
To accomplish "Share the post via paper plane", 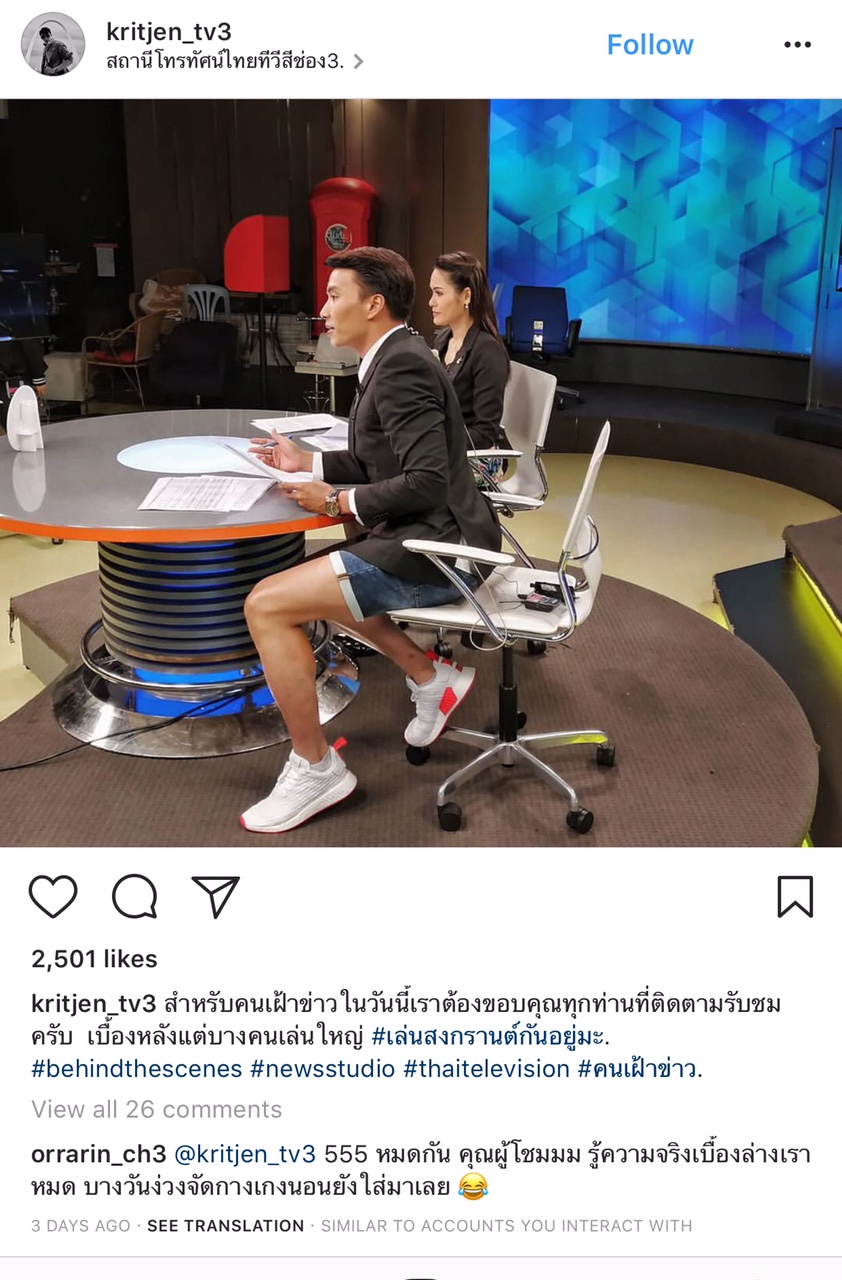I will coord(215,896).
